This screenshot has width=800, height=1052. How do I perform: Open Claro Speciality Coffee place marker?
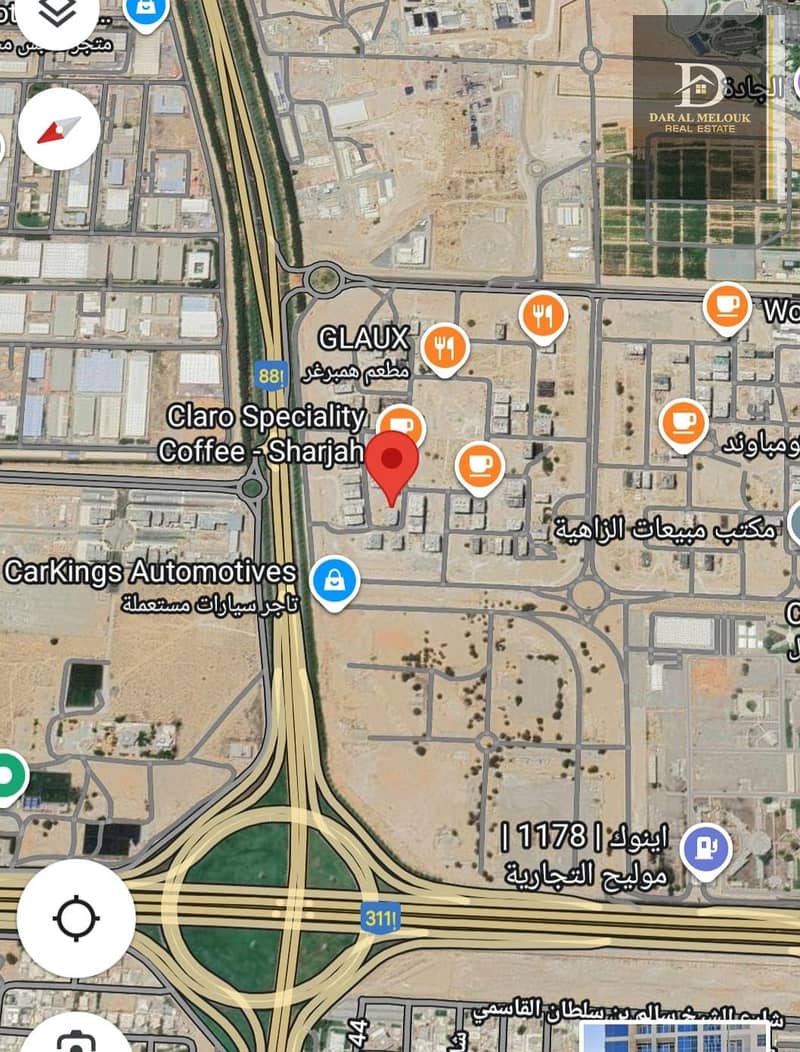(x=403, y=425)
